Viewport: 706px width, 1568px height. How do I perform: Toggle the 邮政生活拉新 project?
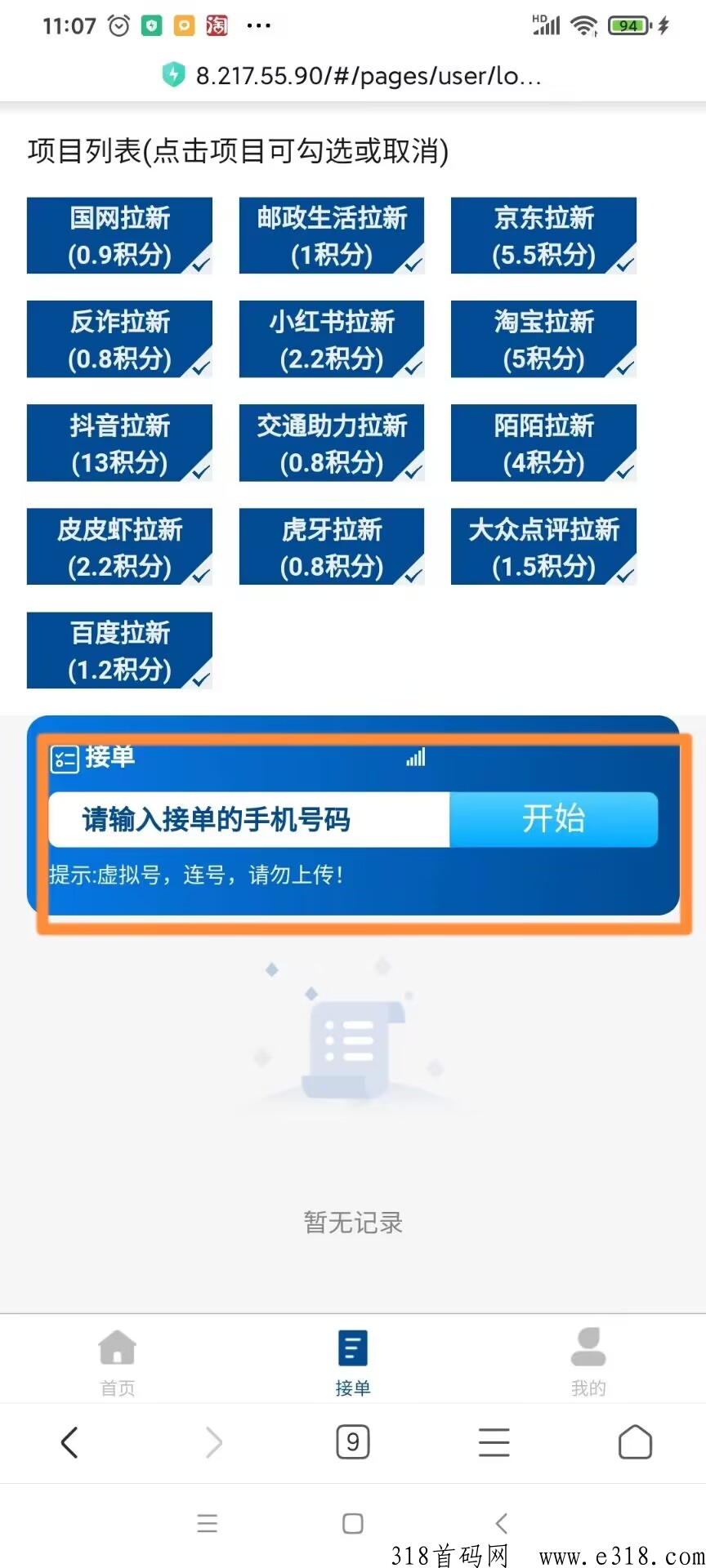point(331,236)
